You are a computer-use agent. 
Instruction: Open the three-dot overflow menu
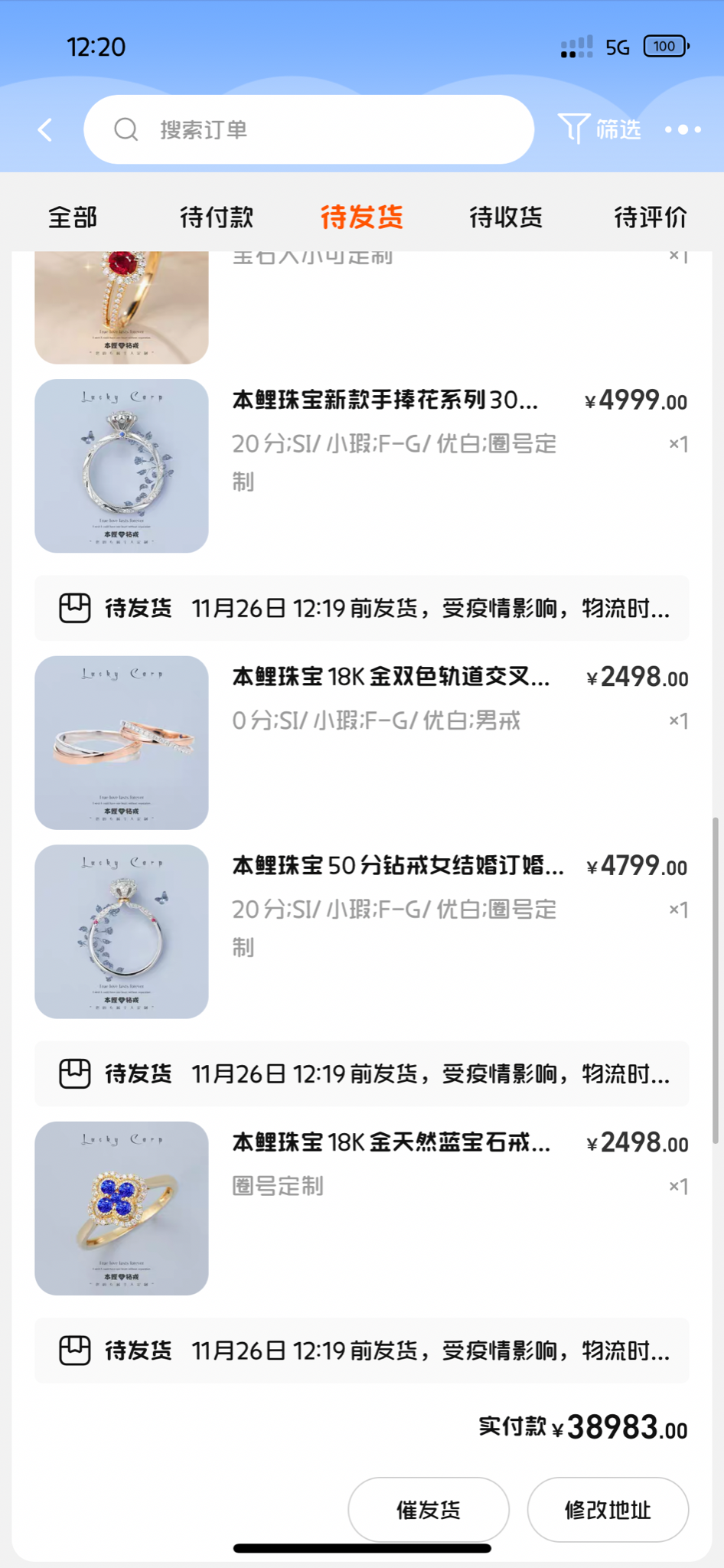683,129
